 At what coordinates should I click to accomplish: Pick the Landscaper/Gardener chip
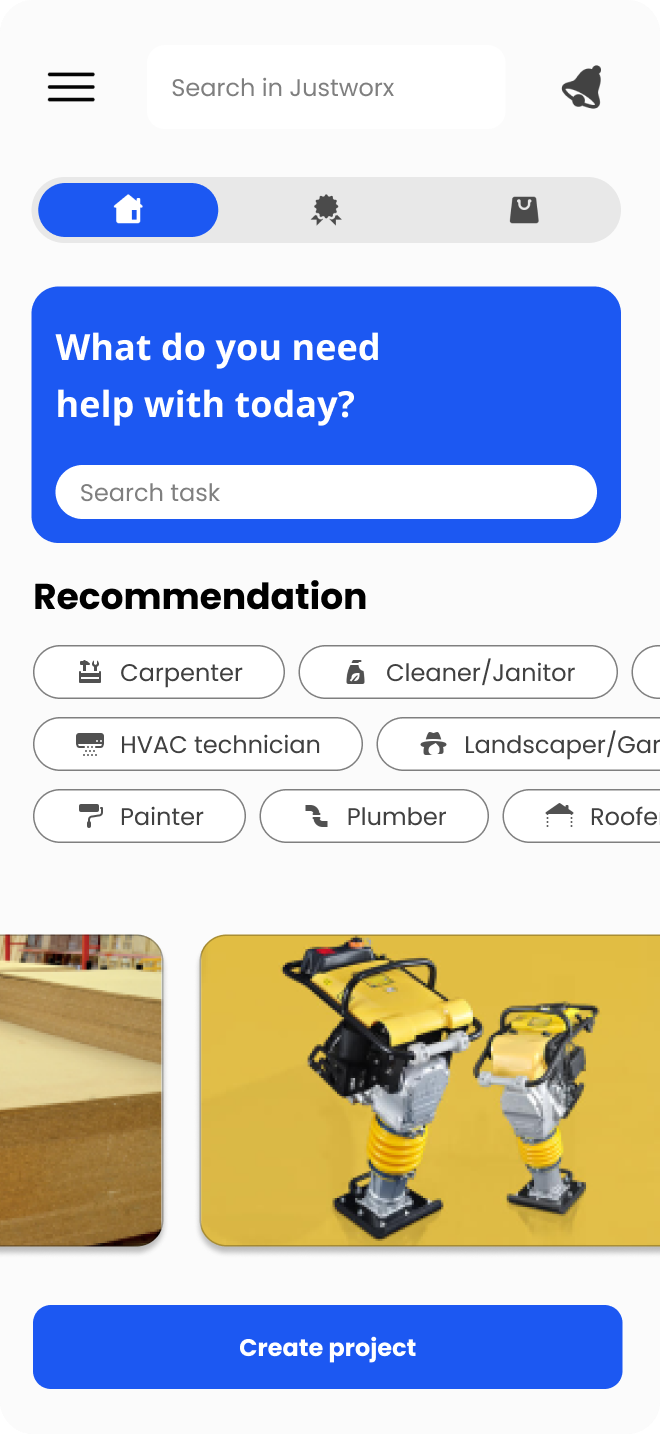520,744
